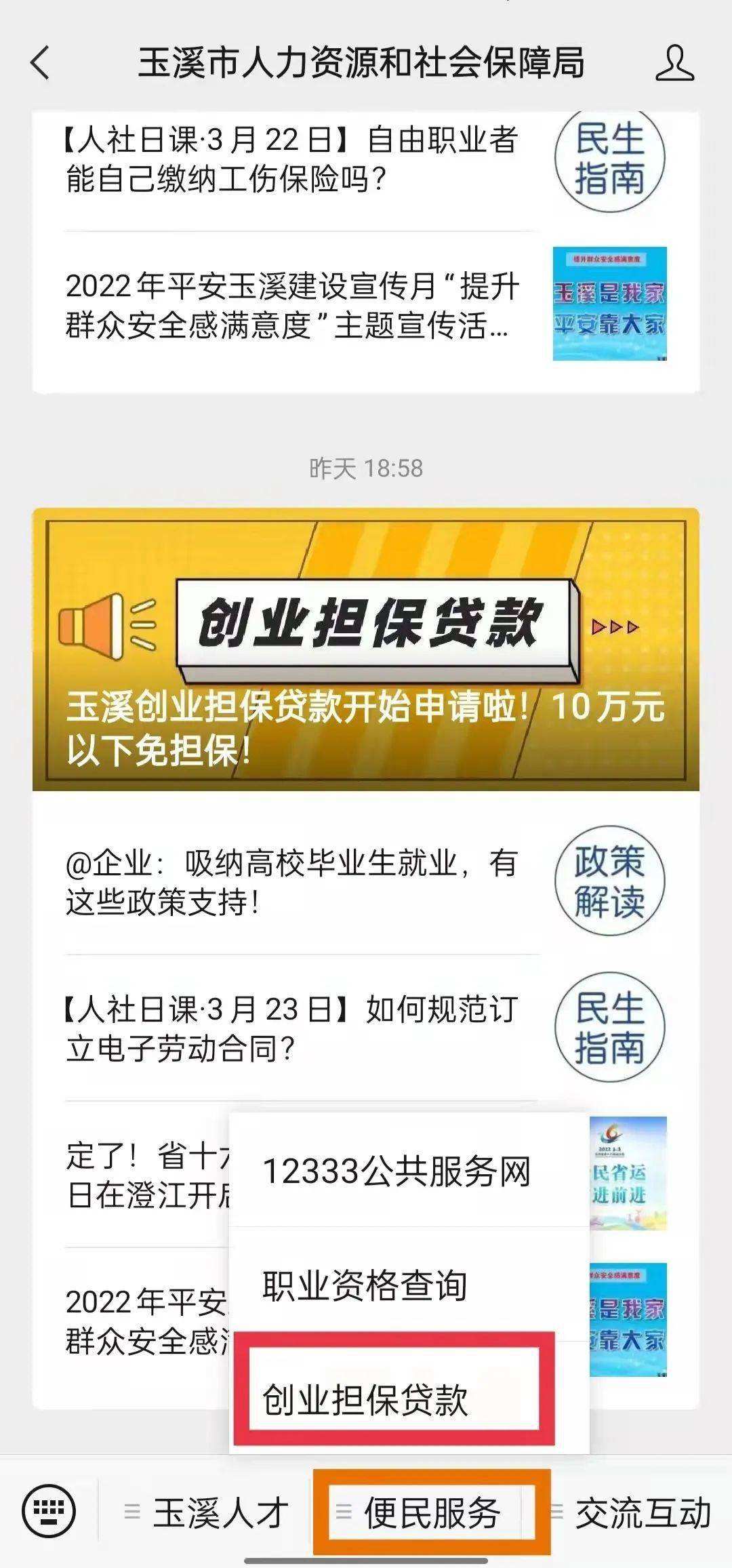Click the back arrow to exit chat
The image size is (732, 1568).
tap(37, 63)
